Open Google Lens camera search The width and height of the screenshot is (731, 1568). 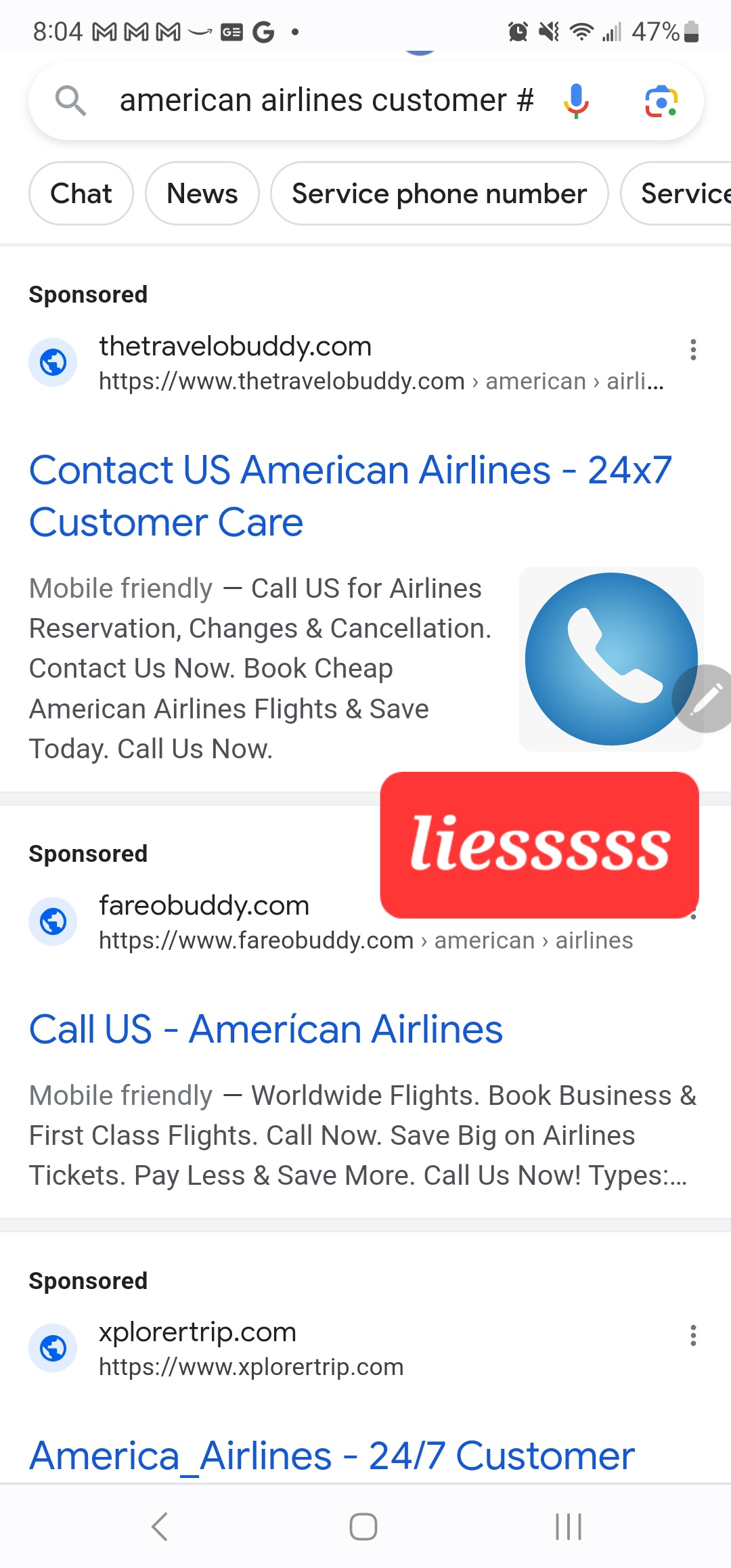click(661, 102)
